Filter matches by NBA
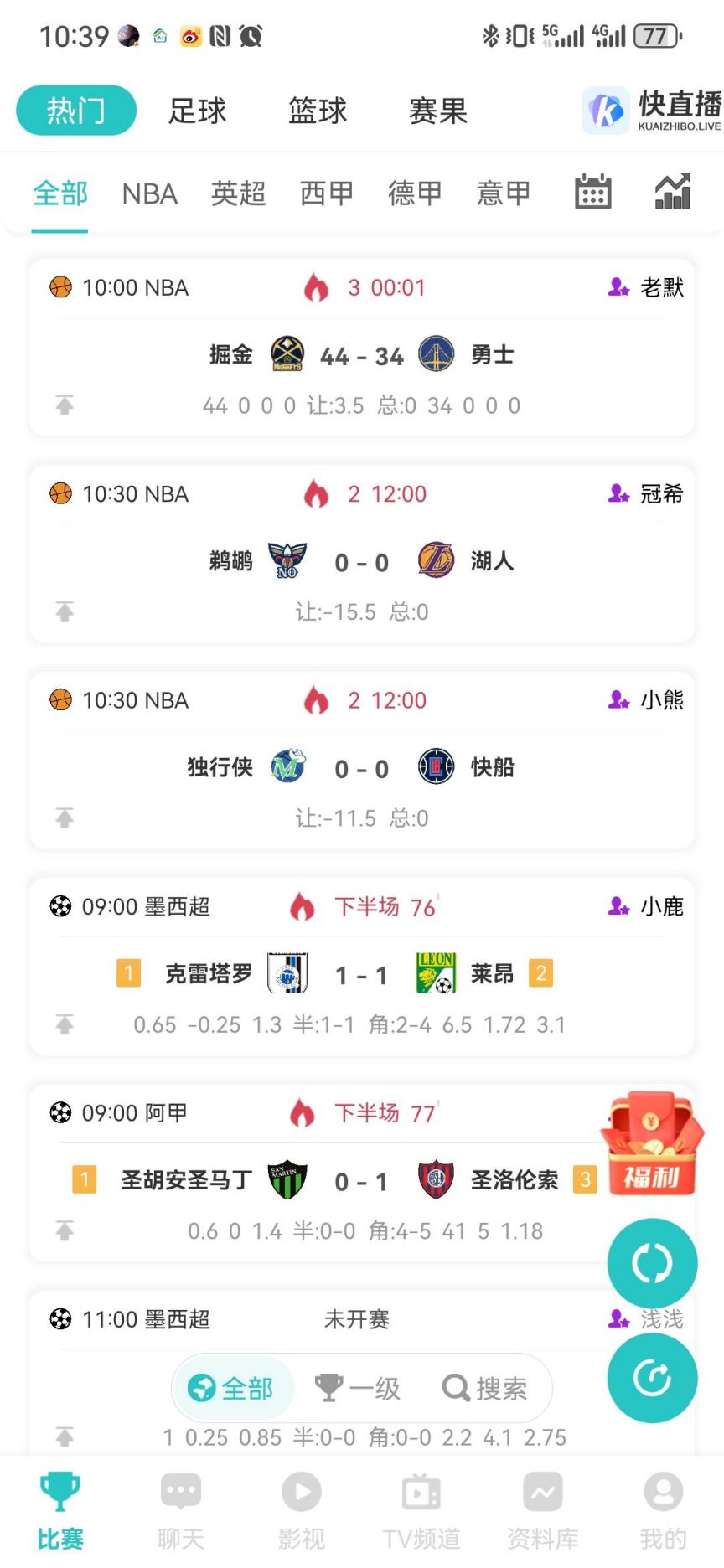Screen dimensions: 724x1568 [x=150, y=193]
